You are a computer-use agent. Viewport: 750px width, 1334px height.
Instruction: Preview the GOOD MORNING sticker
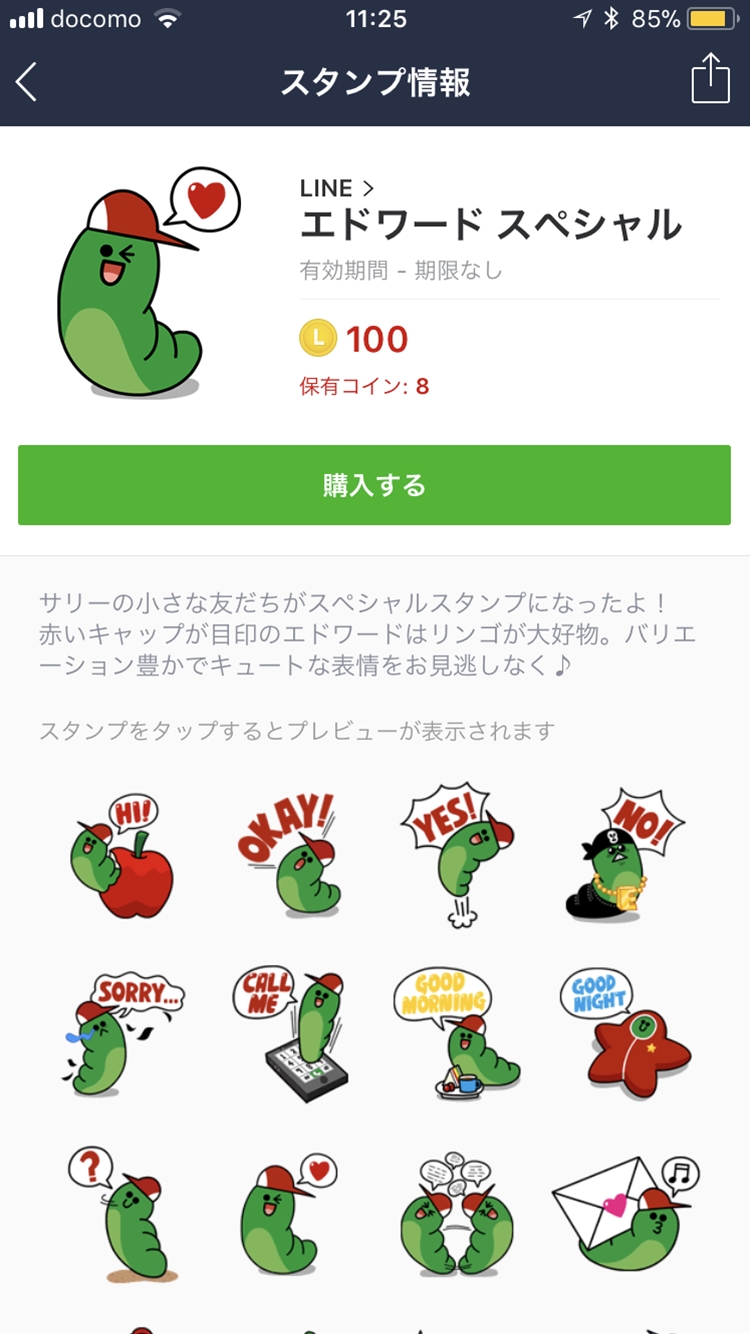(x=457, y=1030)
